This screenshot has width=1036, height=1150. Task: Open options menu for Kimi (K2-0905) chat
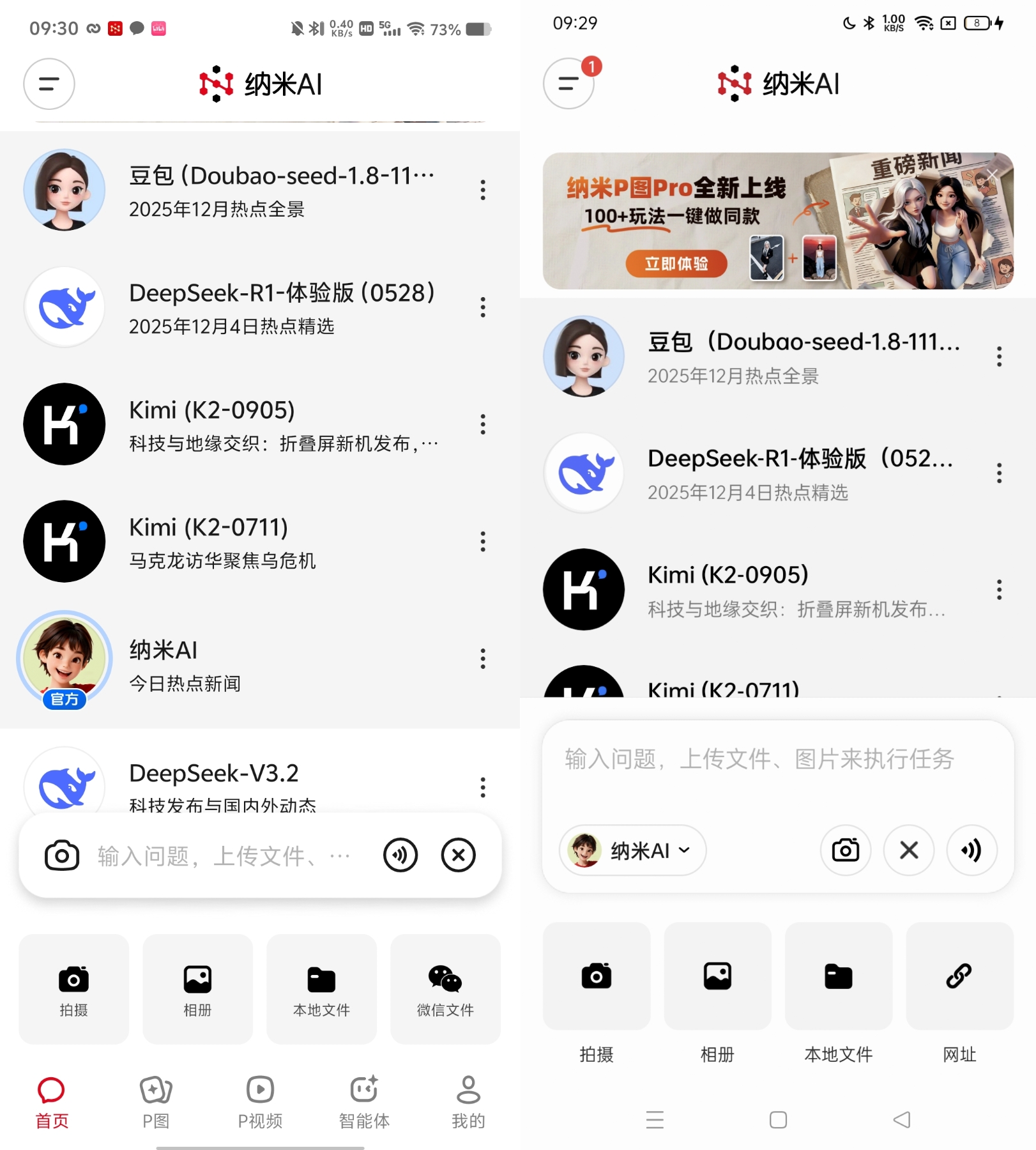483,425
